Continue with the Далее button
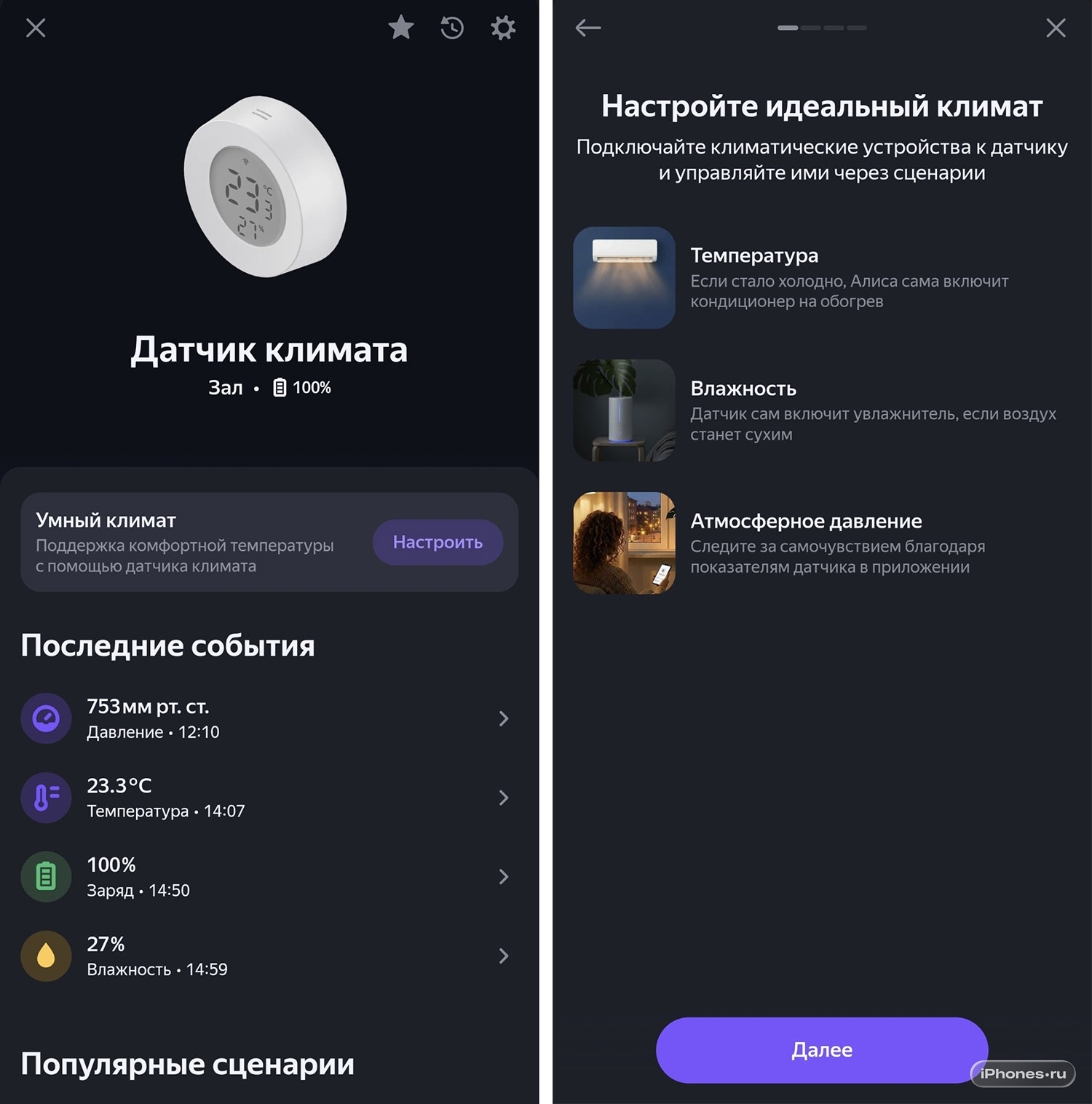The image size is (1092, 1104). pyautogui.click(x=821, y=1049)
